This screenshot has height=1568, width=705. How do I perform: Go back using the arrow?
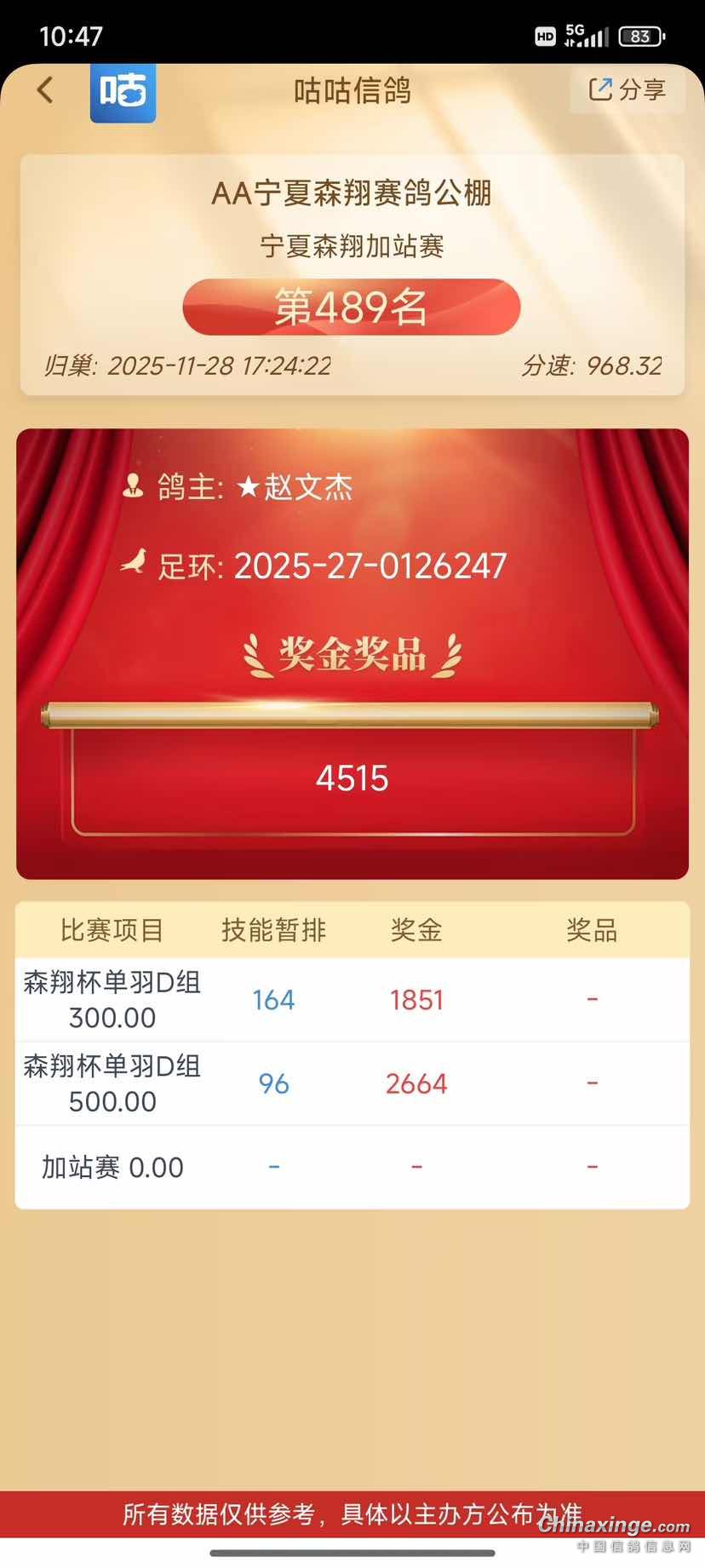pos(46,89)
